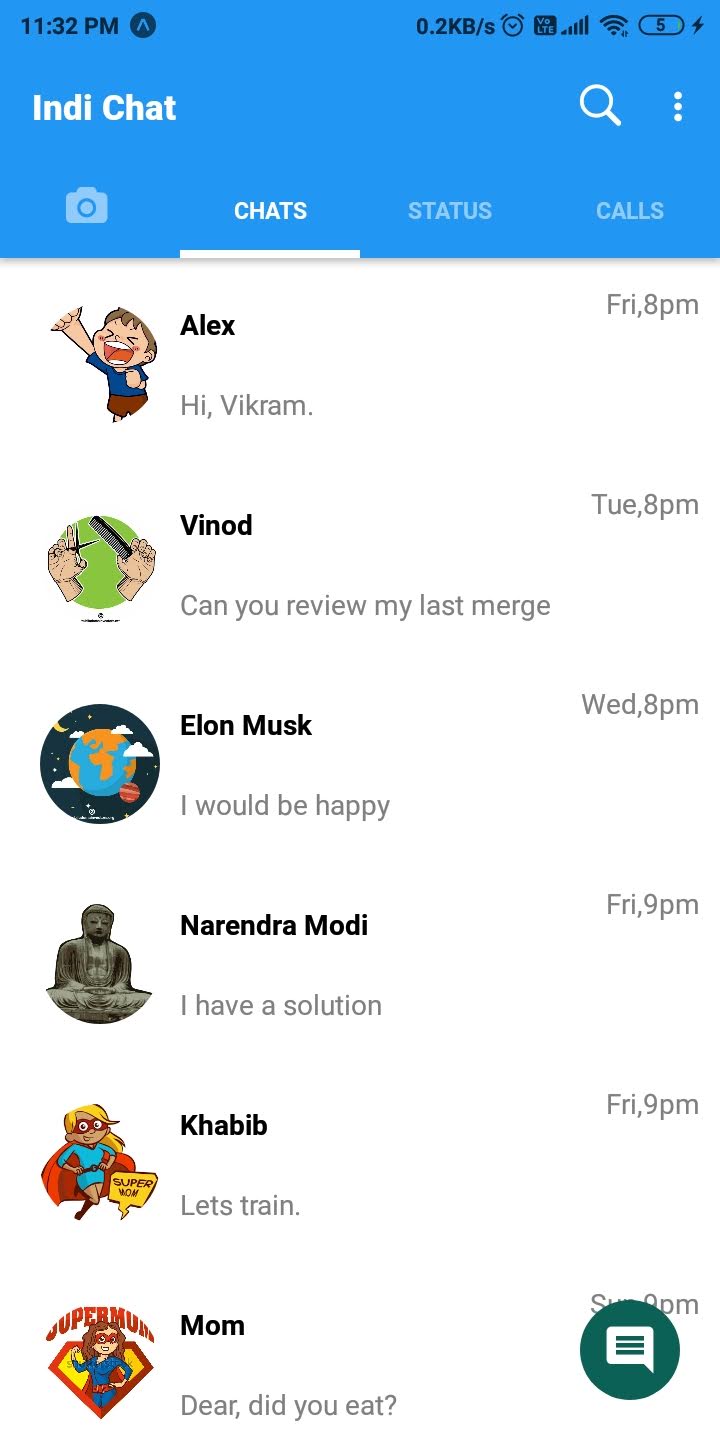Screen dimensions: 720x1440
Task: Open Elon Musk's globe avatar
Action: pyautogui.click(x=99, y=763)
